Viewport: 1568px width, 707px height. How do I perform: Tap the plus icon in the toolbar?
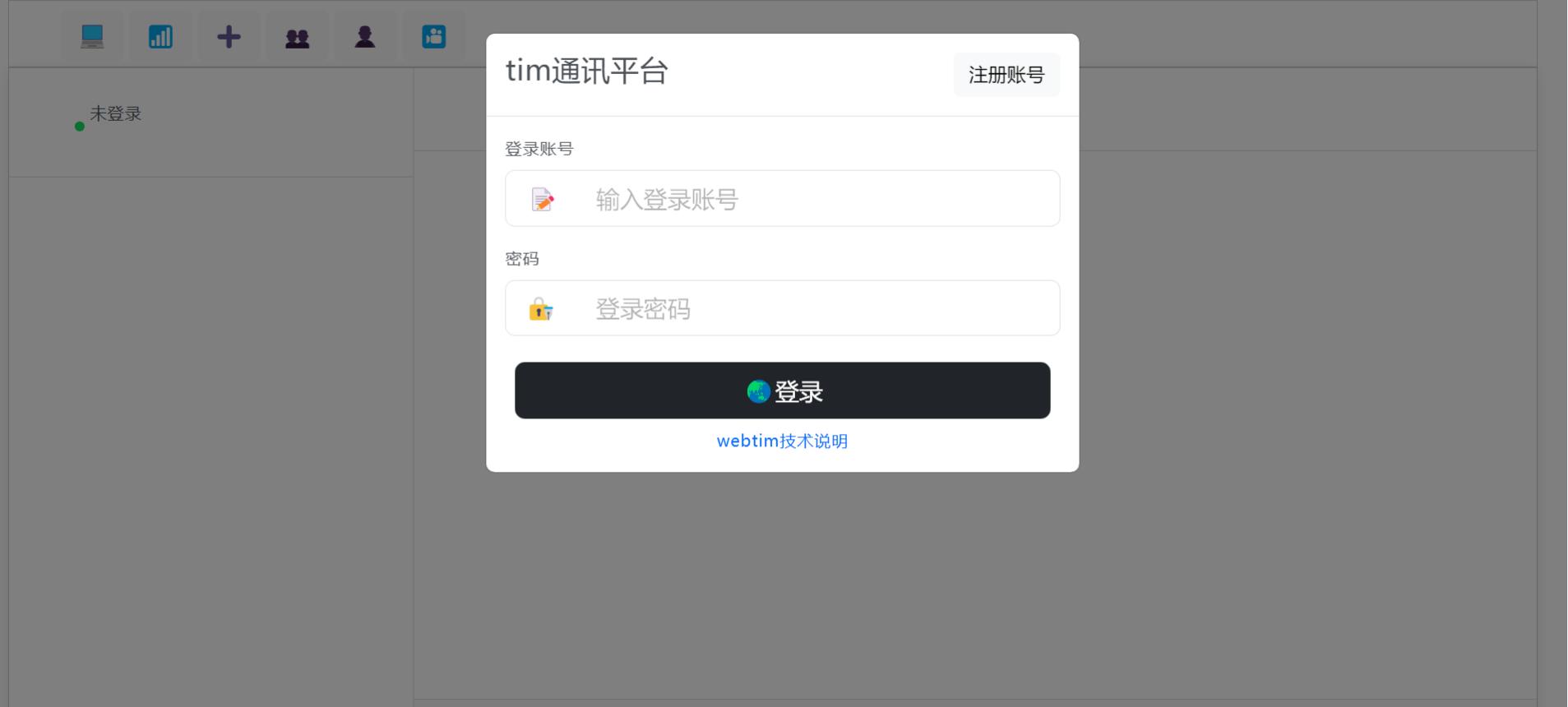pyautogui.click(x=229, y=36)
